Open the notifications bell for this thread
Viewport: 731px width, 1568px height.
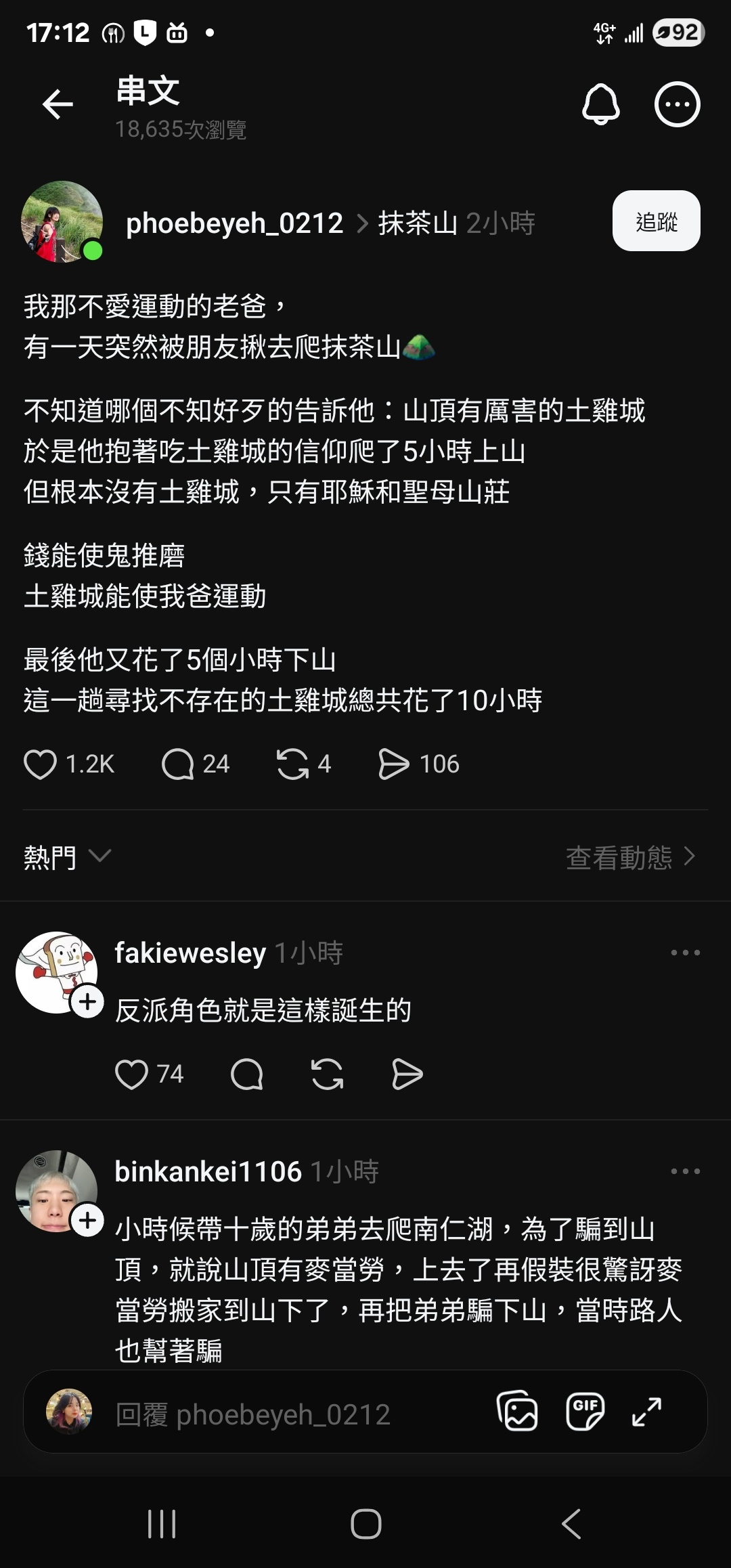coord(601,105)
